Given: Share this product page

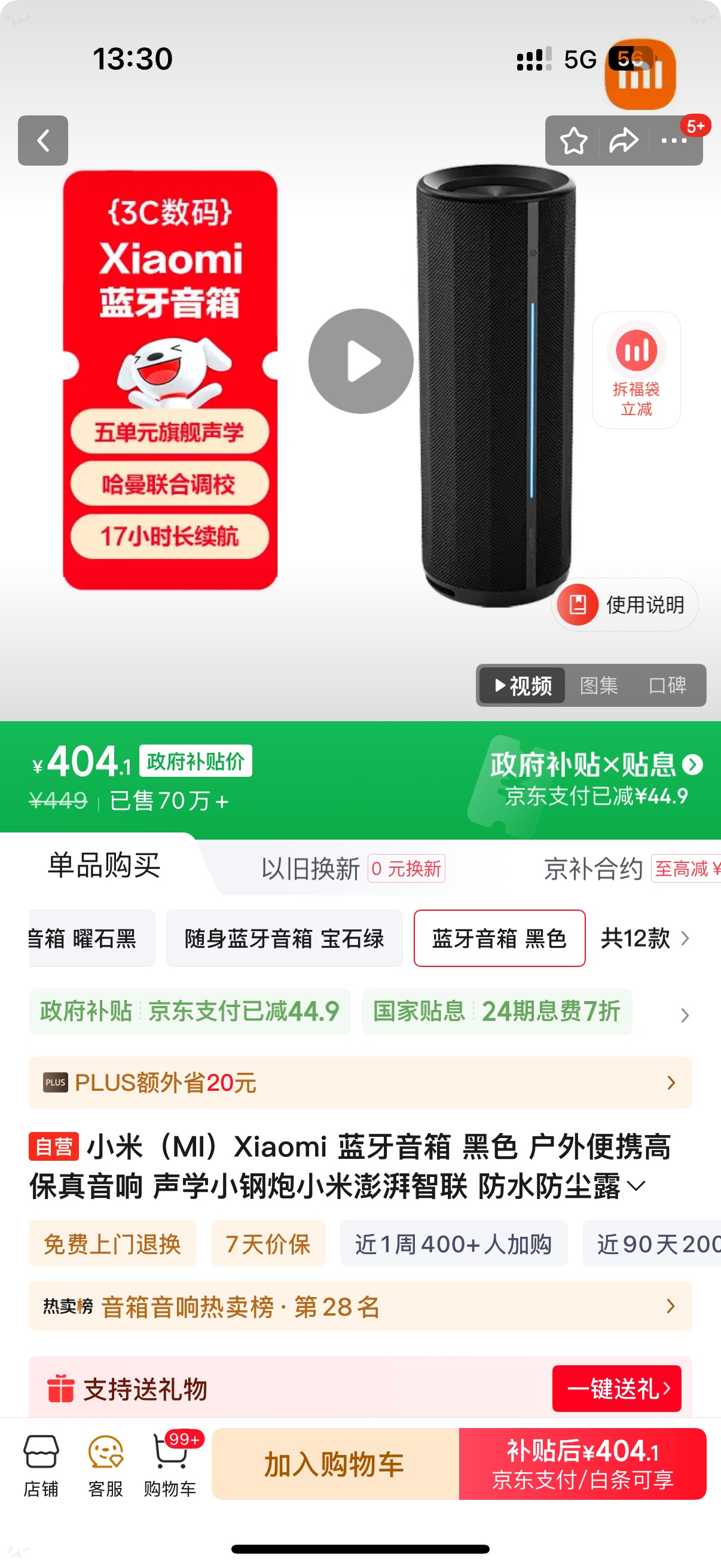Looking at the screenshot, I should [624, 141].
